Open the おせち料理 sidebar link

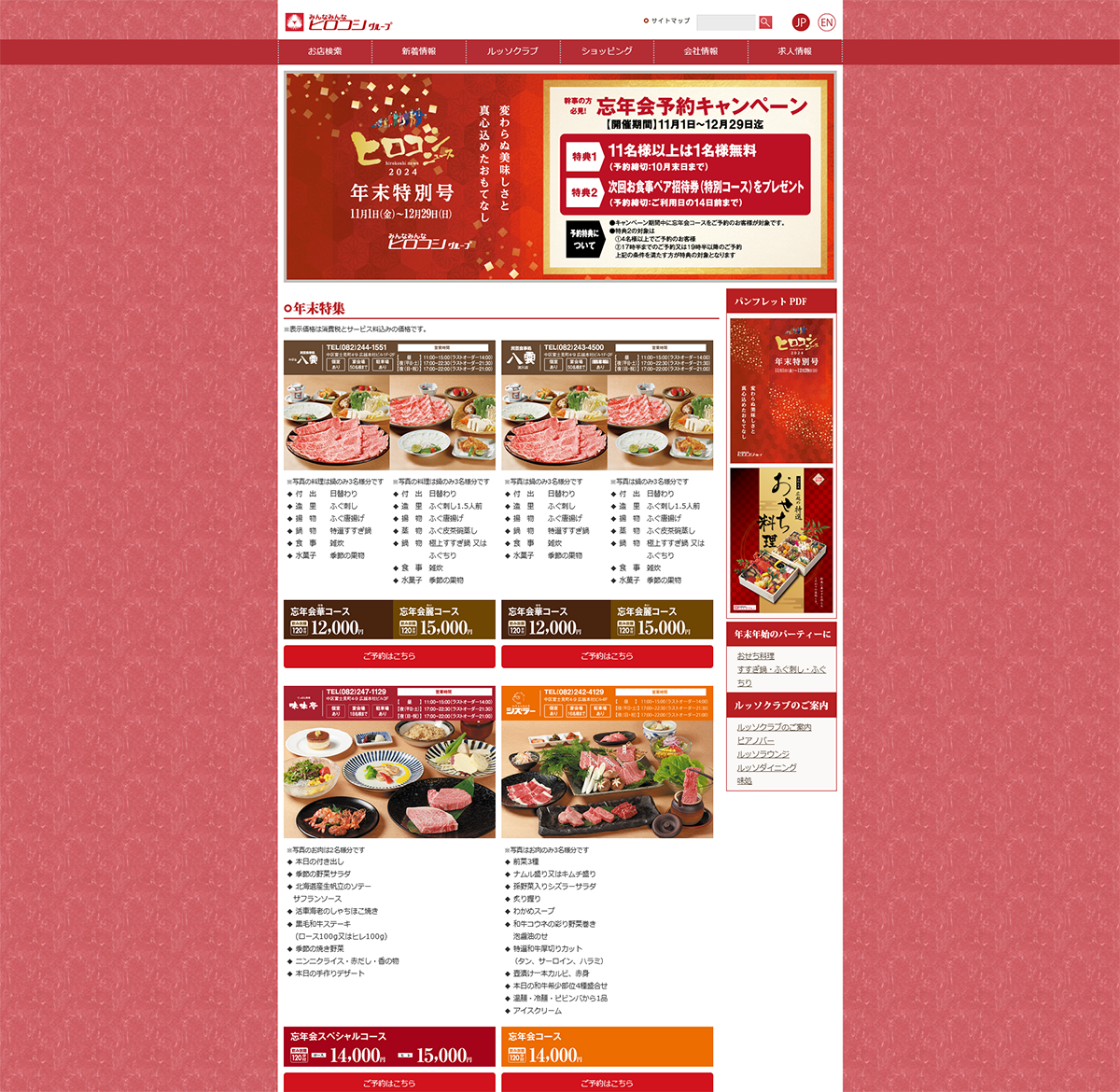(x=756, y=656)
